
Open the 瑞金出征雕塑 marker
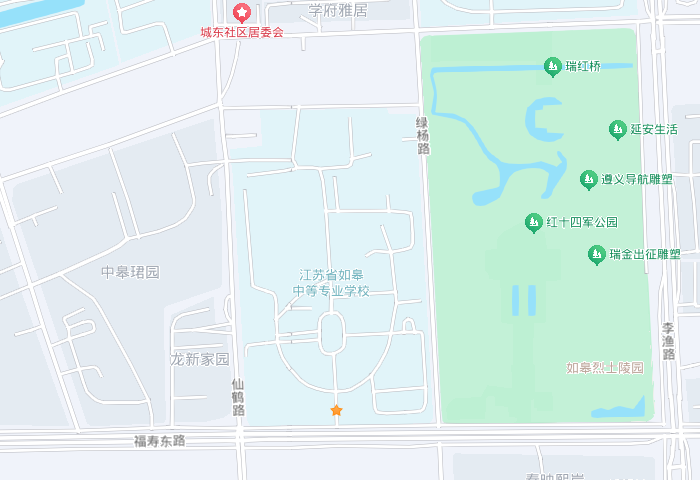597,254
